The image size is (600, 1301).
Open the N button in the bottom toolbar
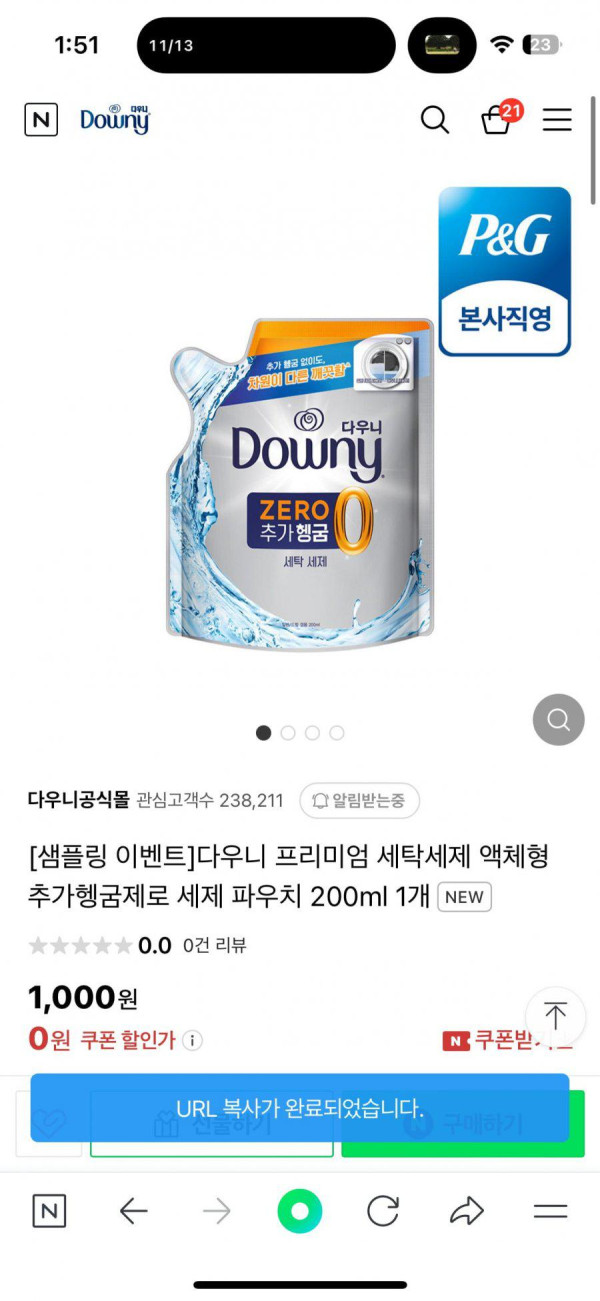[49, 1212]
